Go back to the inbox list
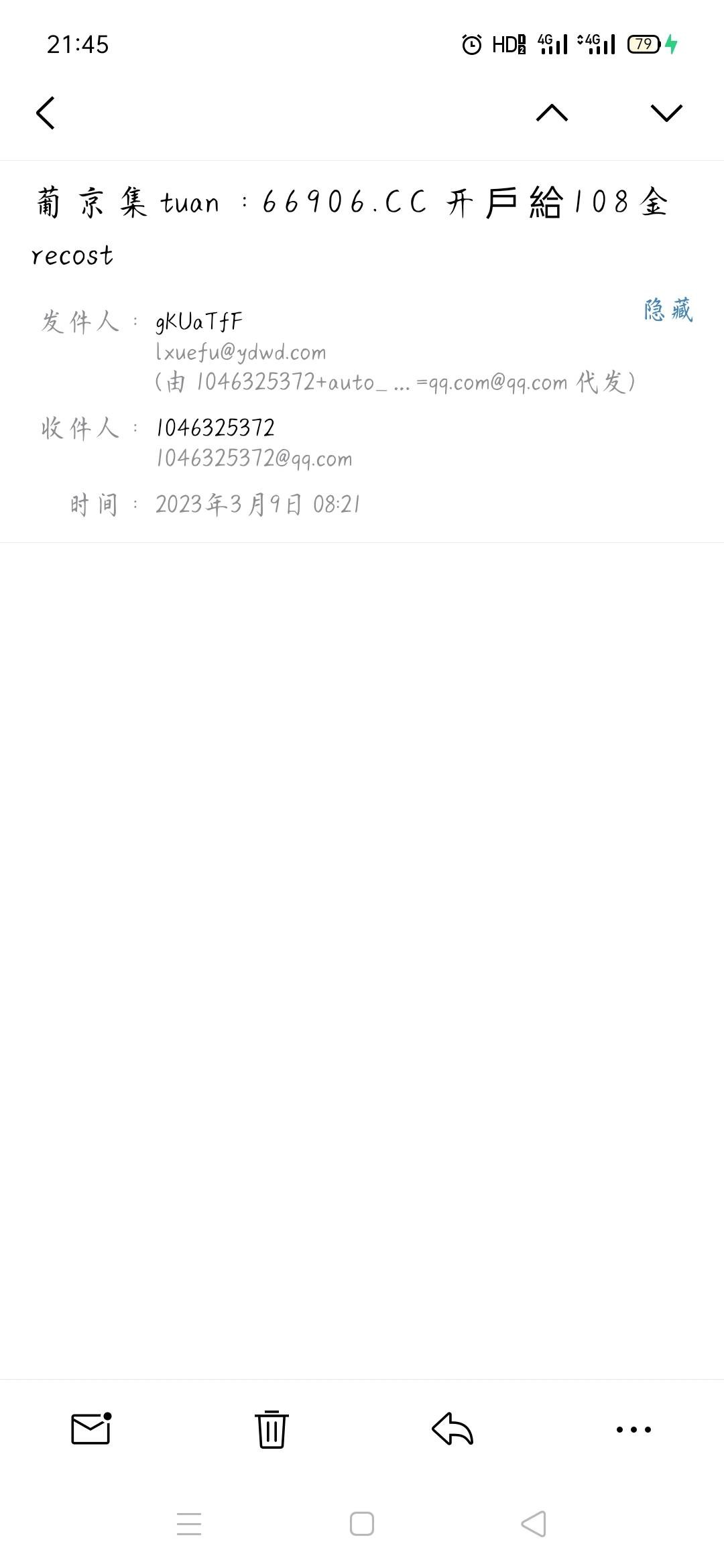724x1568 pixels. click(46, 113)
